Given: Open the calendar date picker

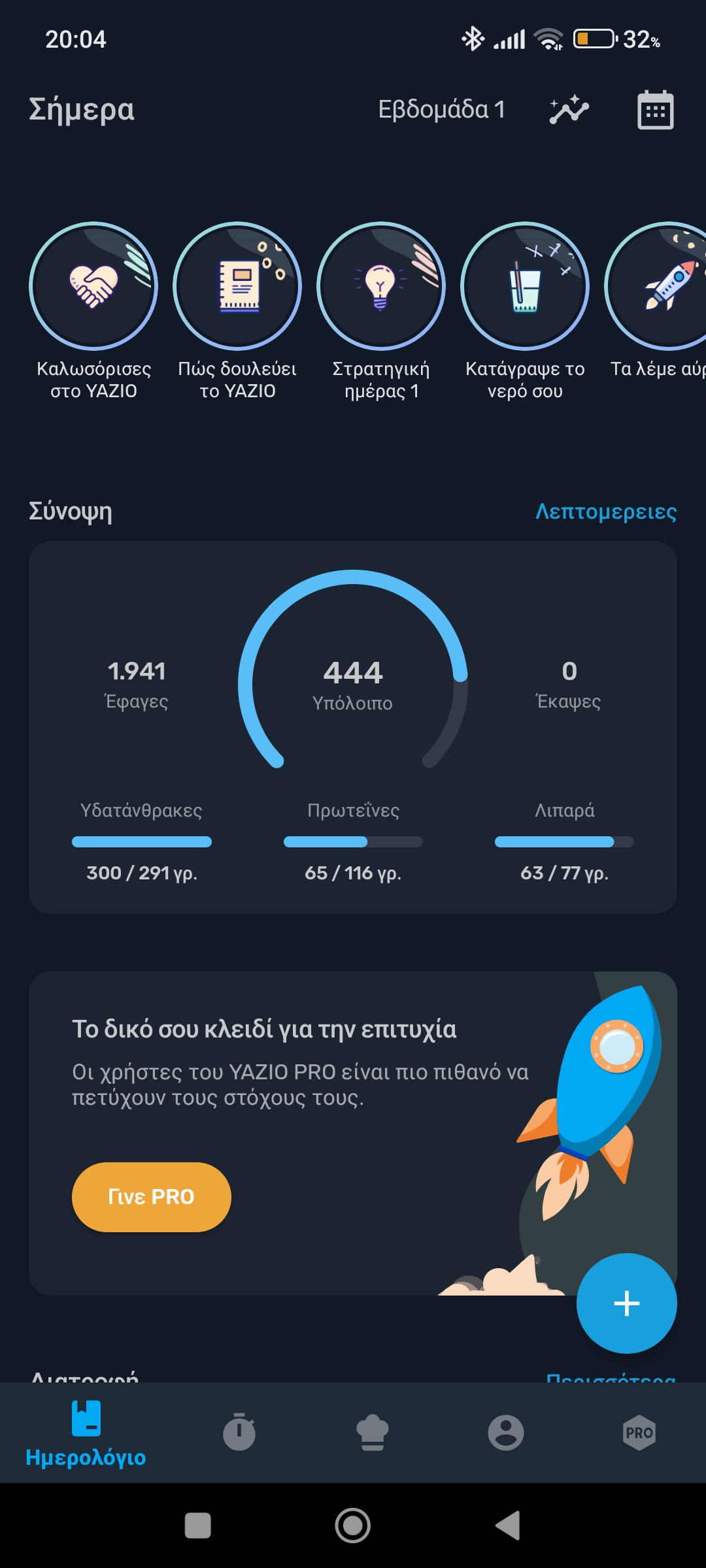Looking at the screenshot, I should click(x=655, y=110).
